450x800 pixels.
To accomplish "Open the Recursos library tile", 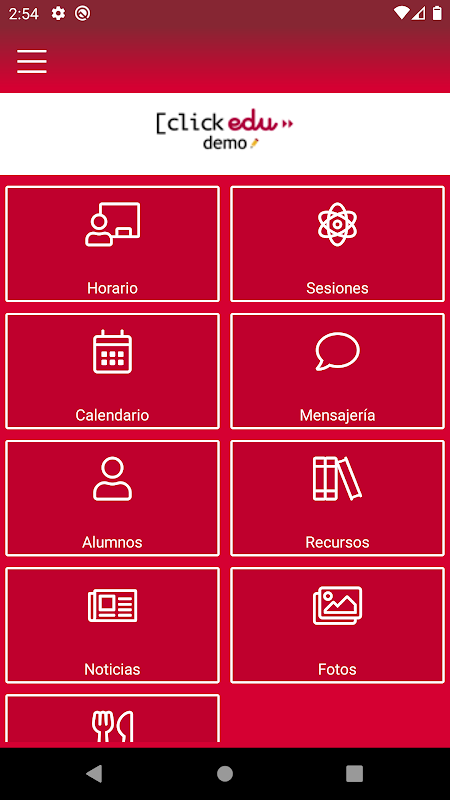I will tap(337, 498).
